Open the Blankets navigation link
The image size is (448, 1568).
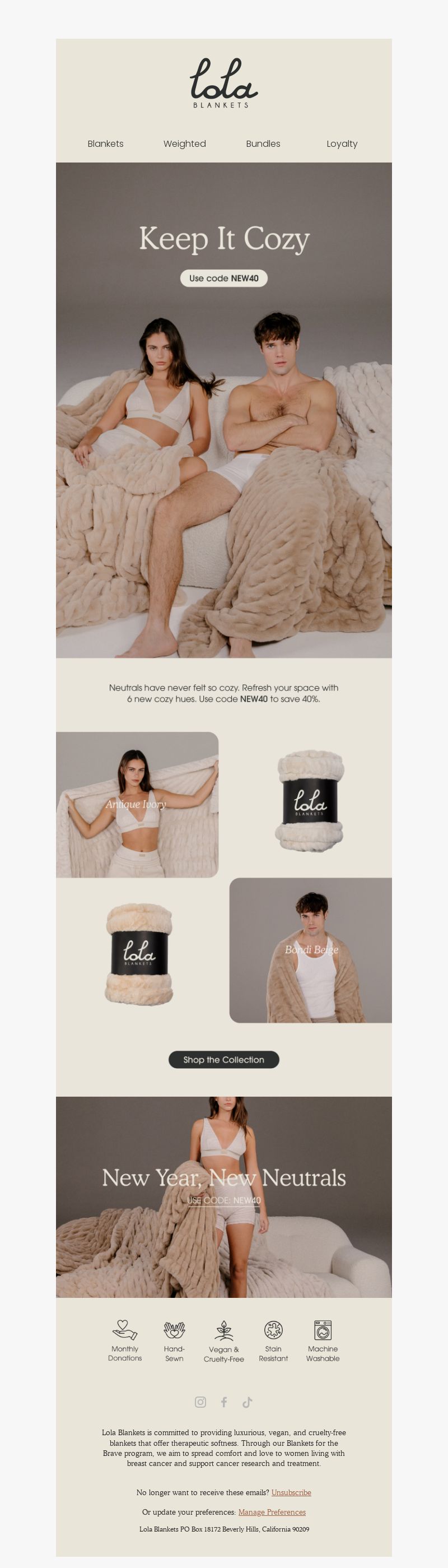[105, 143]
